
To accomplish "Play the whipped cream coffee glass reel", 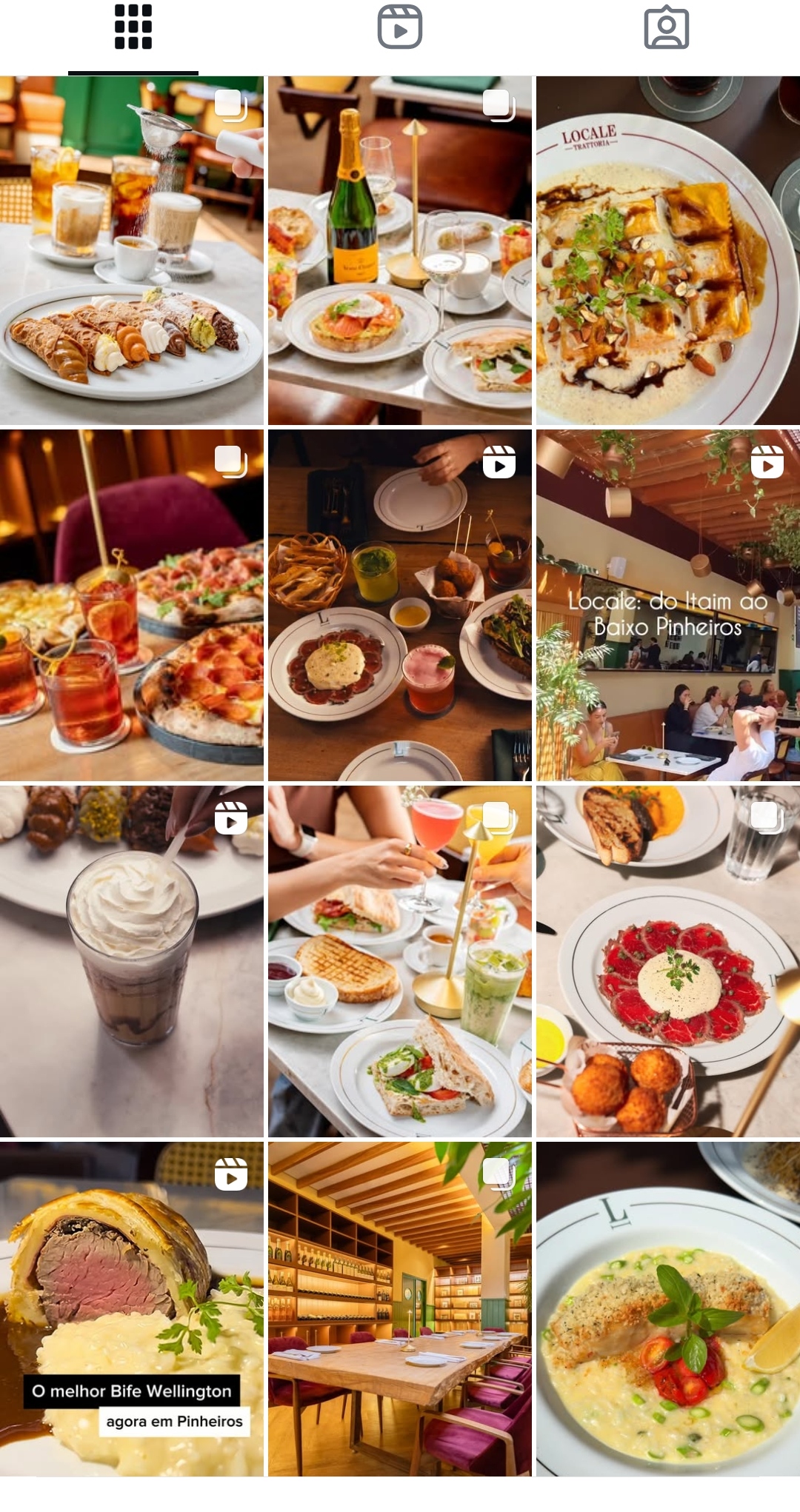I will (x=132, y=961).
